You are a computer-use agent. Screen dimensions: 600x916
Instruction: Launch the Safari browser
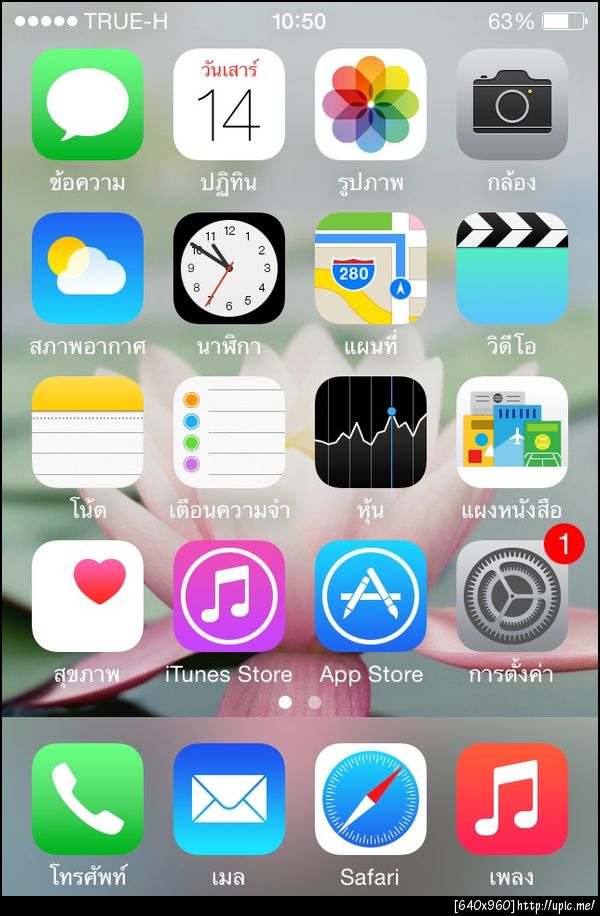click(x=371, y=798)
